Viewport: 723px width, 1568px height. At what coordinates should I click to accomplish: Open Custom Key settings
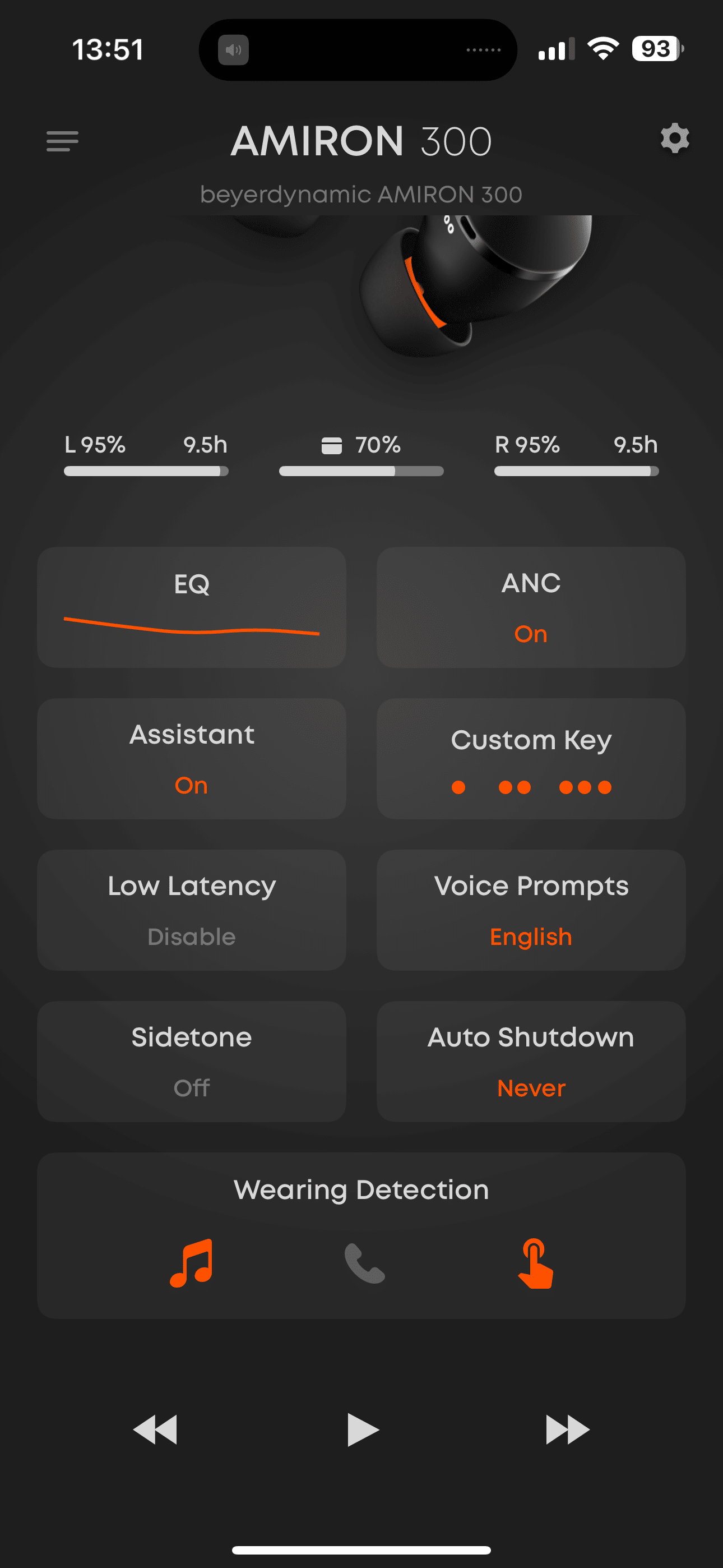[x=531, y=758]
